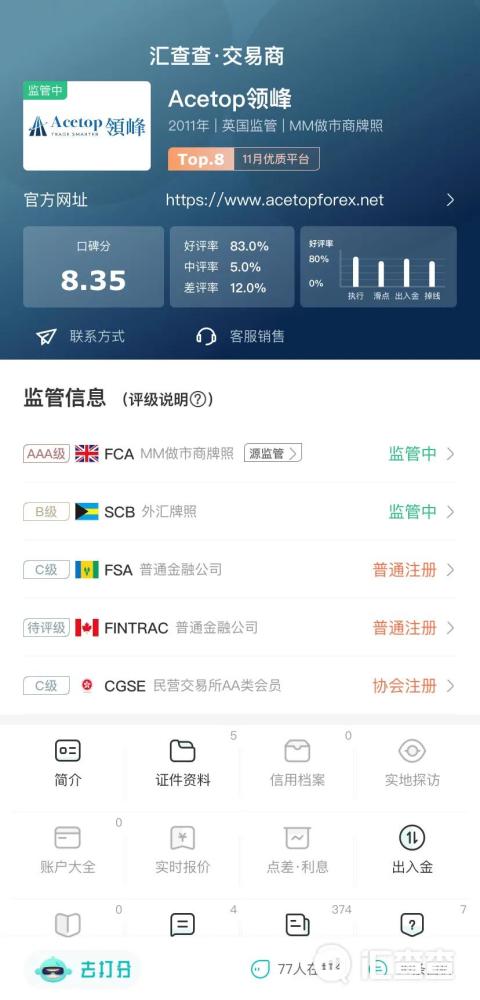View CGSE 协会注册 details
This screenshot has height=1000, width=480.
[x=240, y=686]
